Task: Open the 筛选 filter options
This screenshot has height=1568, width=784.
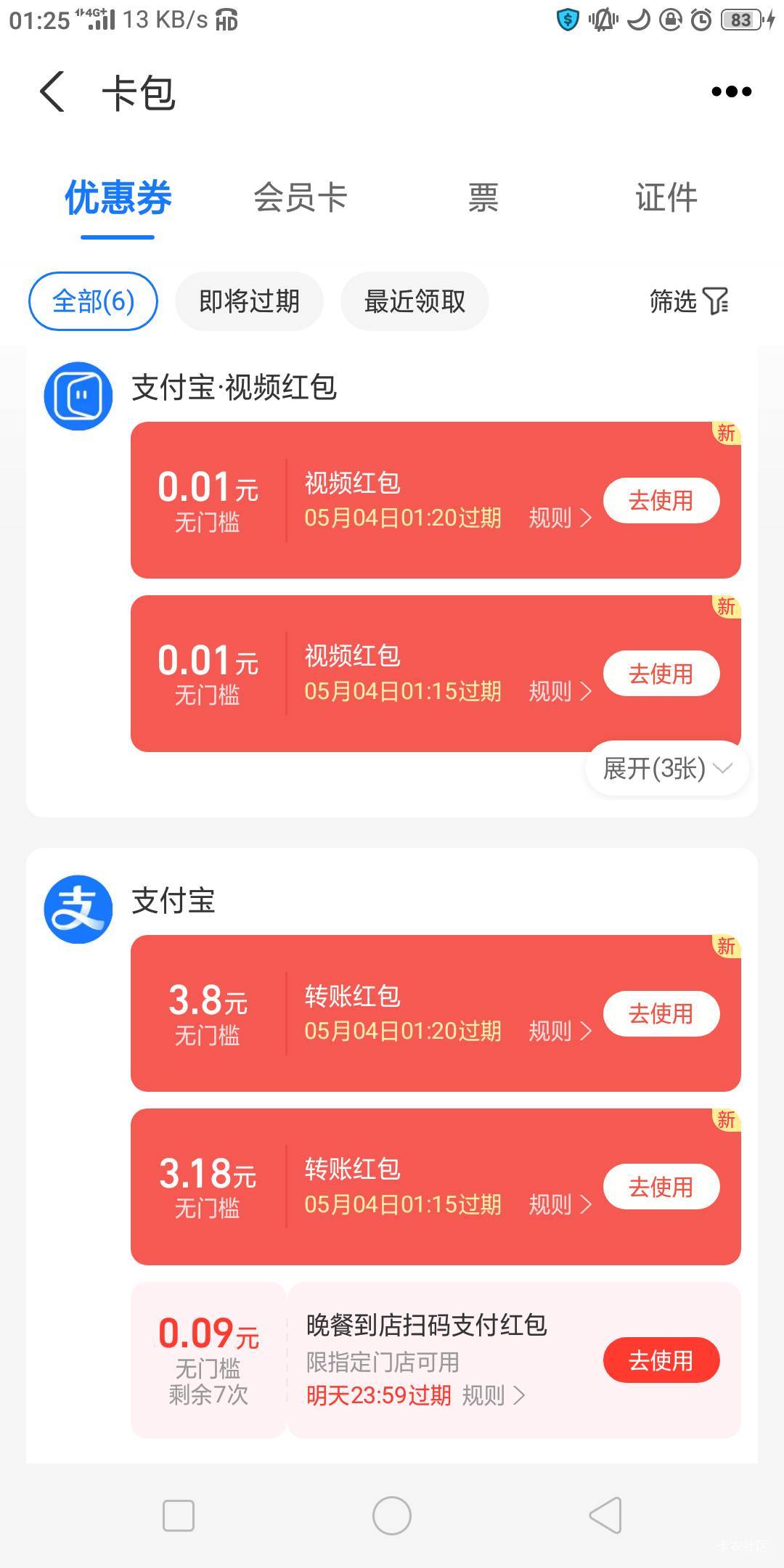Action: point(689,301)
